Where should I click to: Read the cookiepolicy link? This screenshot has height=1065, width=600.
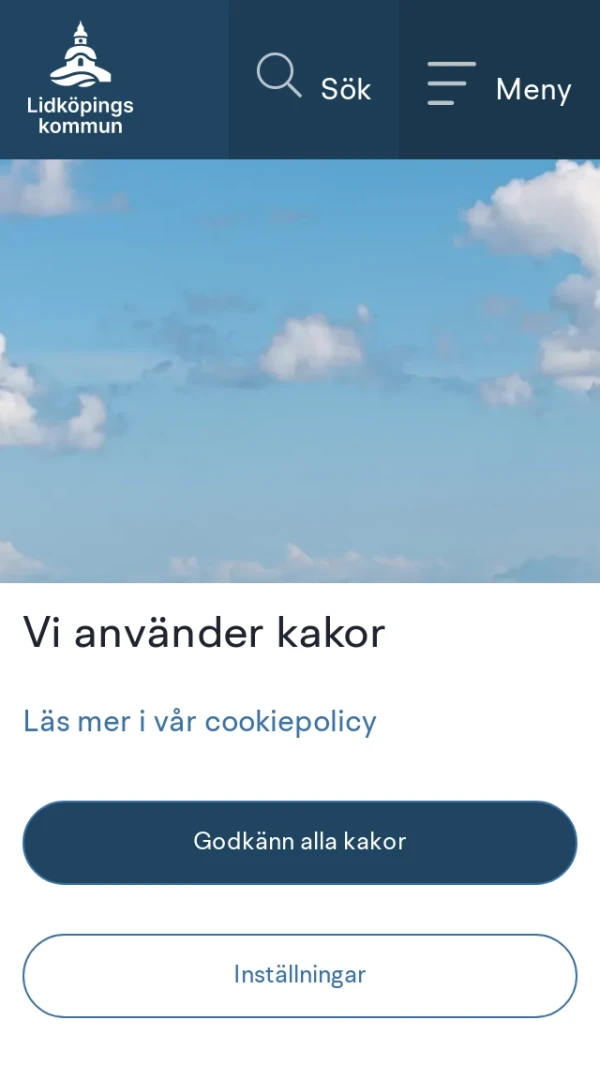point(200,721)
